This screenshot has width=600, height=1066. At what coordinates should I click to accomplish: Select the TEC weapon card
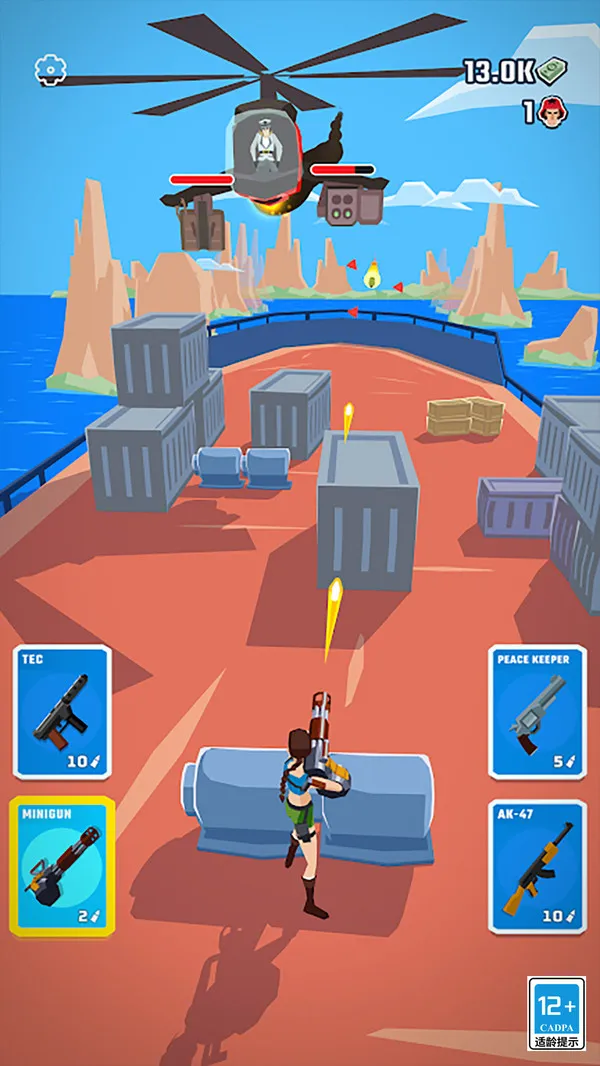(62, 712)
